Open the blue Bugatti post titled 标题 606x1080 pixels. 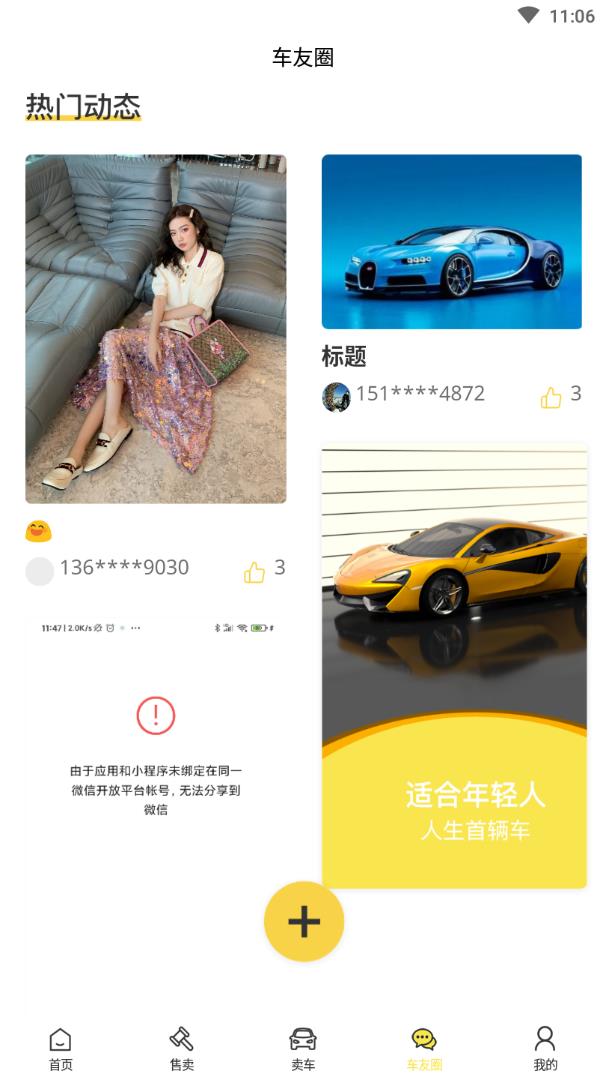pos(451,241)
